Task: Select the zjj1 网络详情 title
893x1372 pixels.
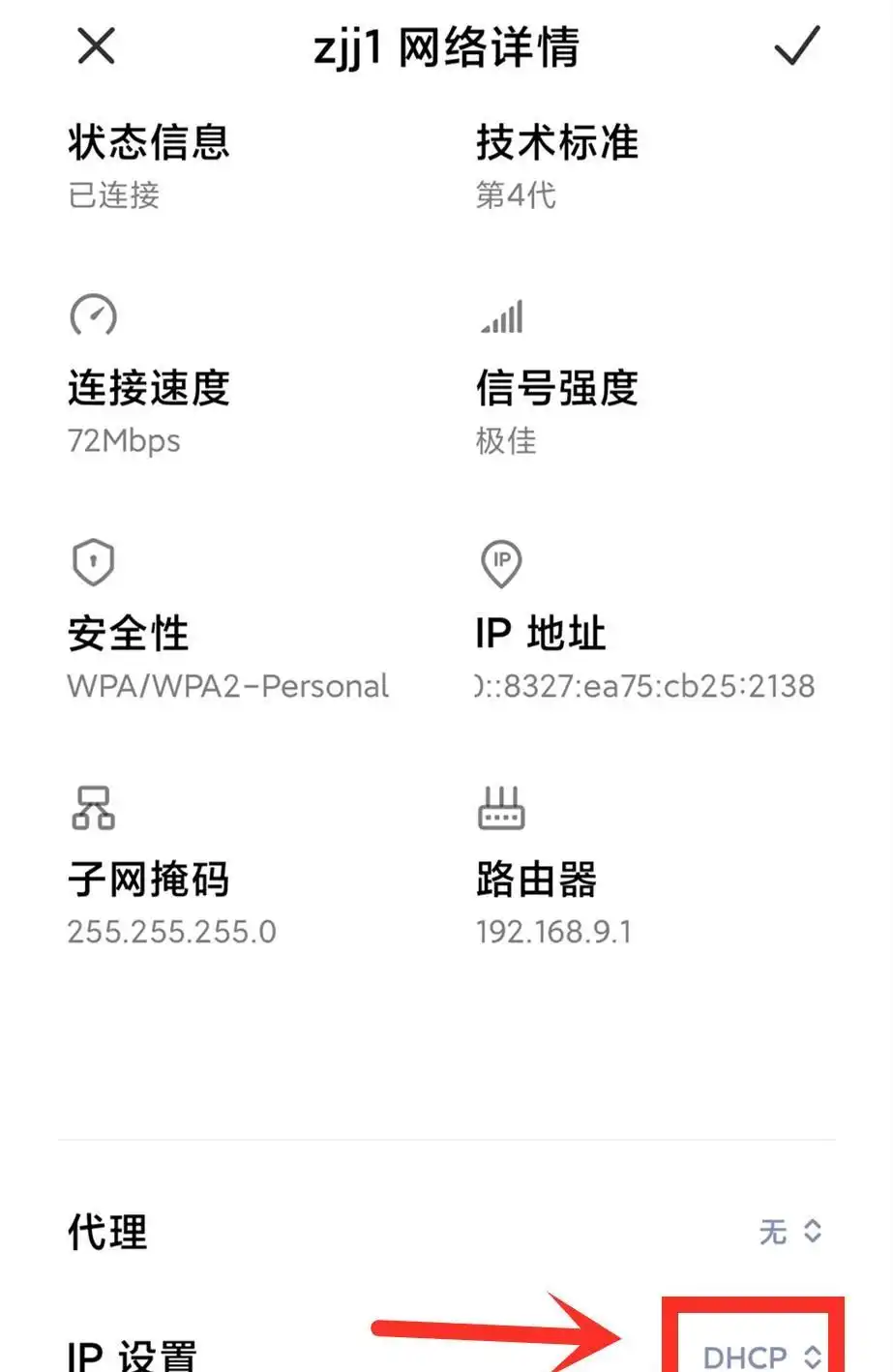Action: 446,48
